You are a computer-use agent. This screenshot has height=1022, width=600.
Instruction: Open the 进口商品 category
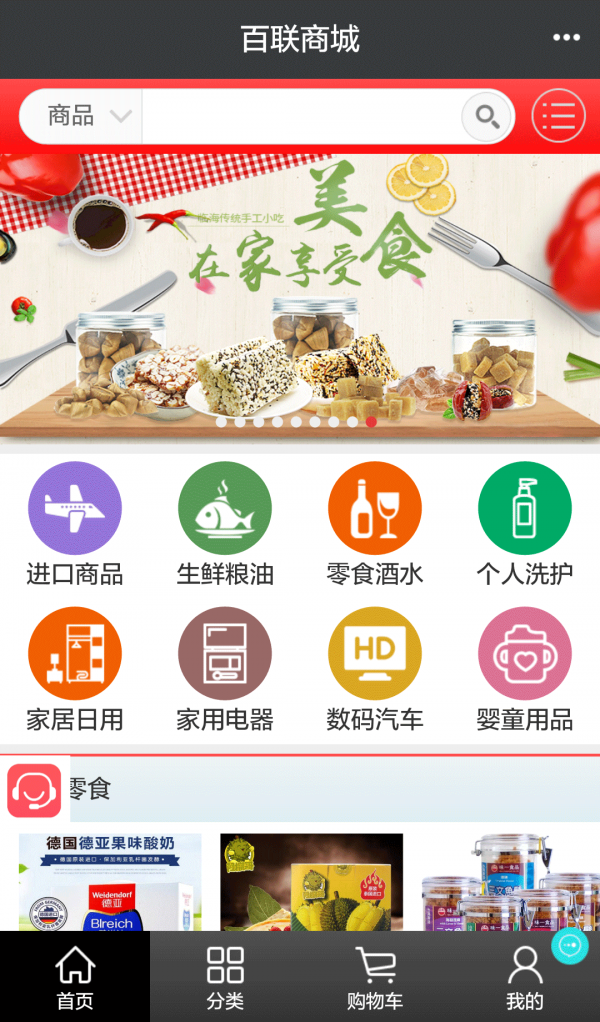(75, 525)
